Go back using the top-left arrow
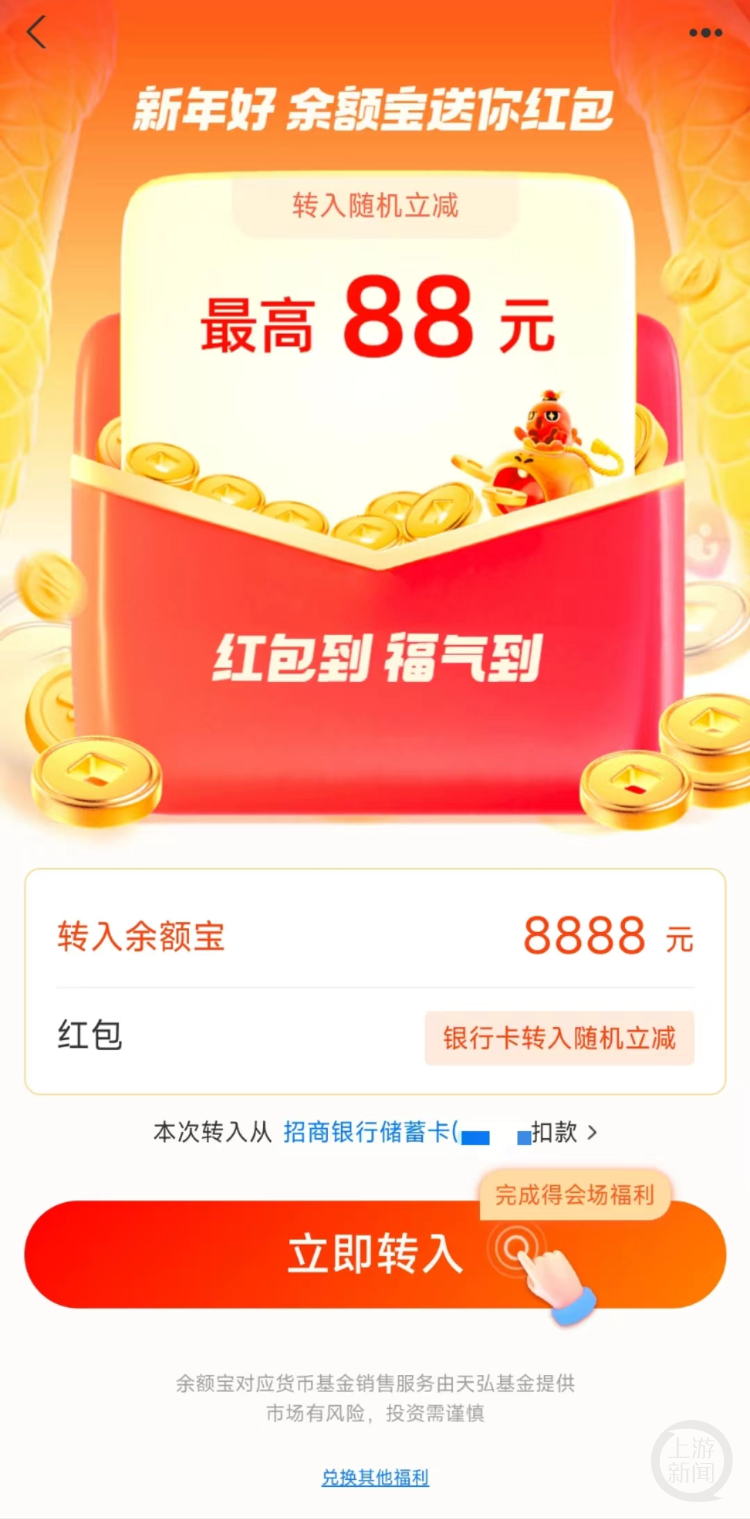The width and height of the screenshot is (750, 1519). 37,33
